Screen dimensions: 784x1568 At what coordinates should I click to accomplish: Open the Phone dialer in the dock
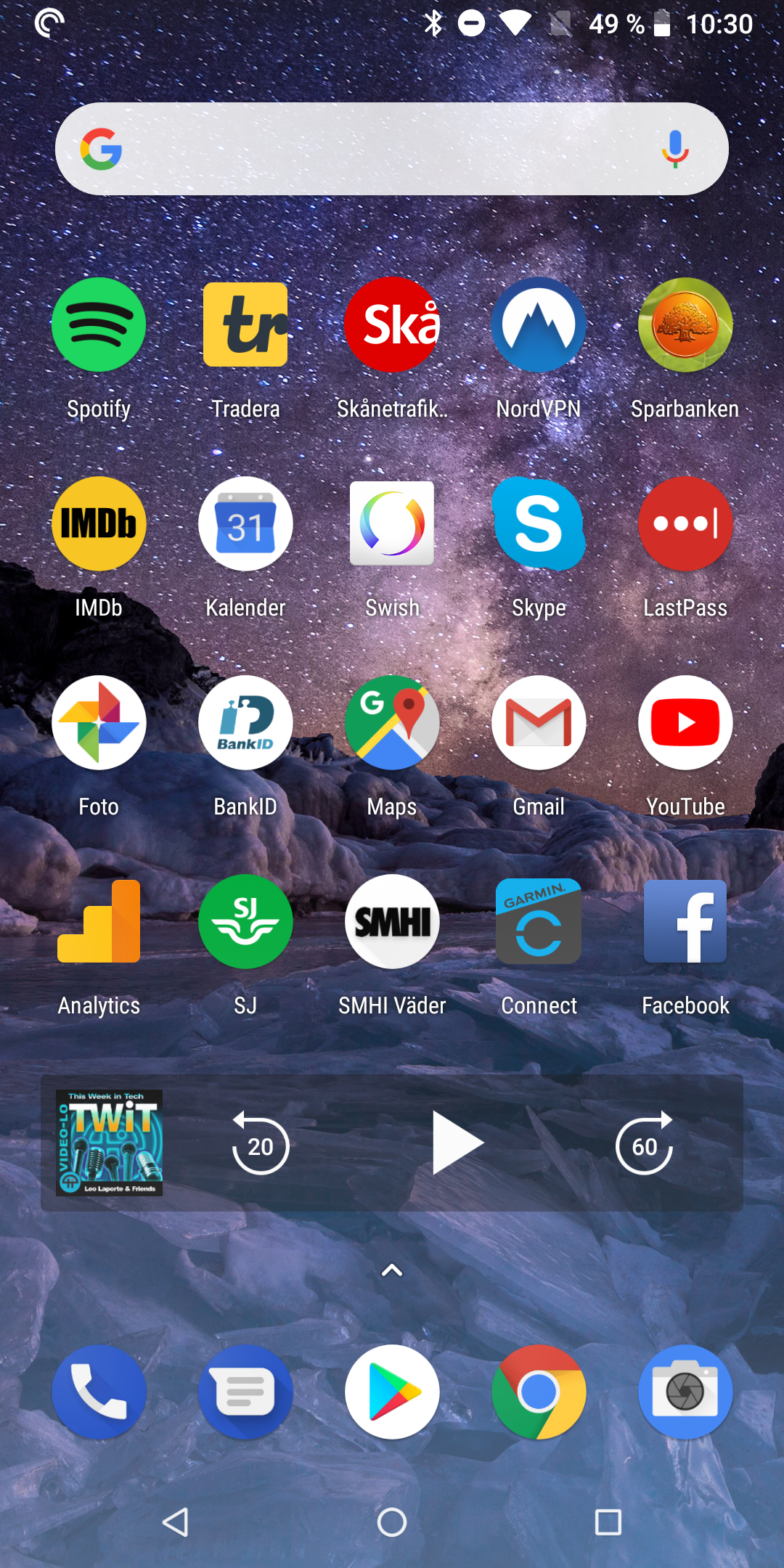[x=99, y=1392]
